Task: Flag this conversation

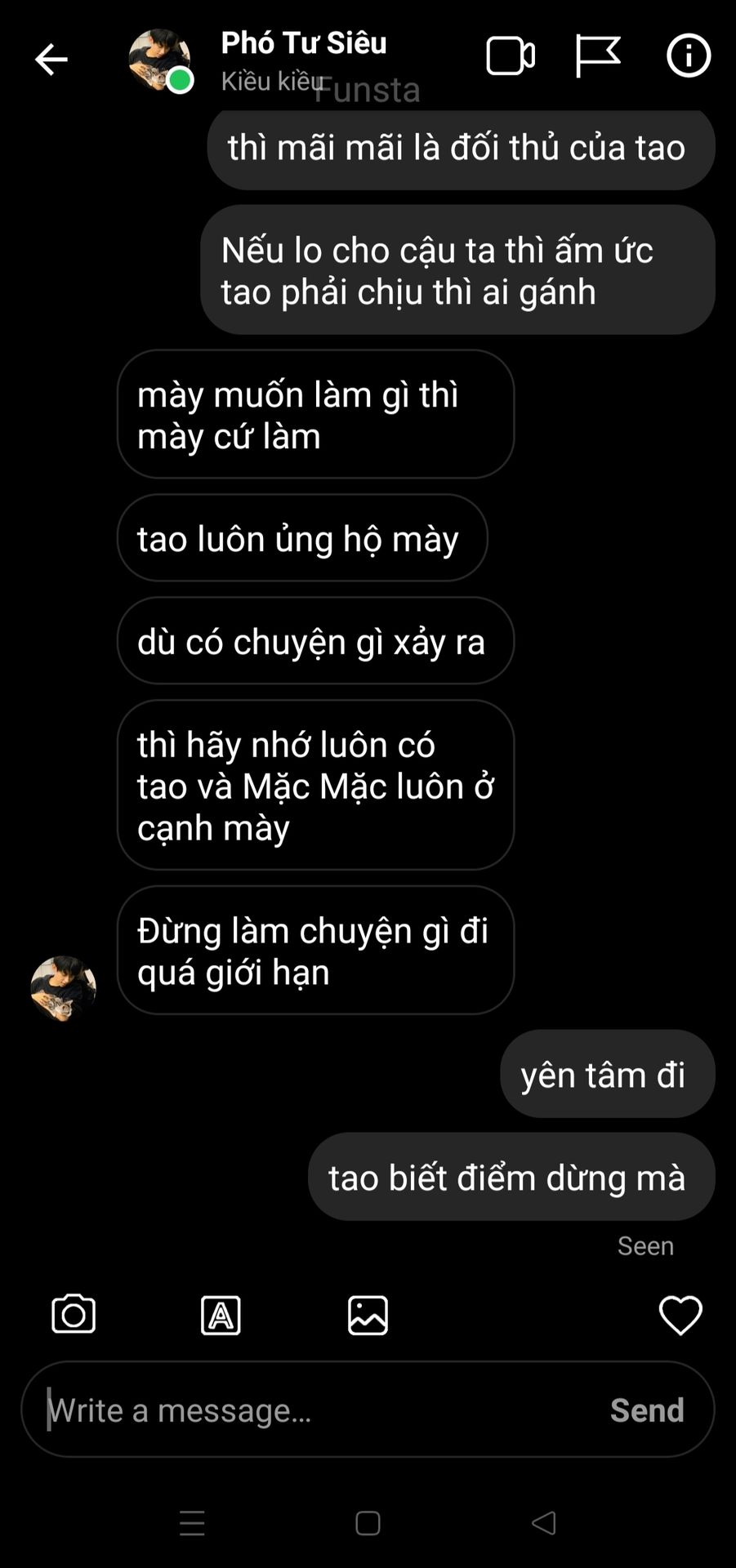Action: [x=598, y=56]
